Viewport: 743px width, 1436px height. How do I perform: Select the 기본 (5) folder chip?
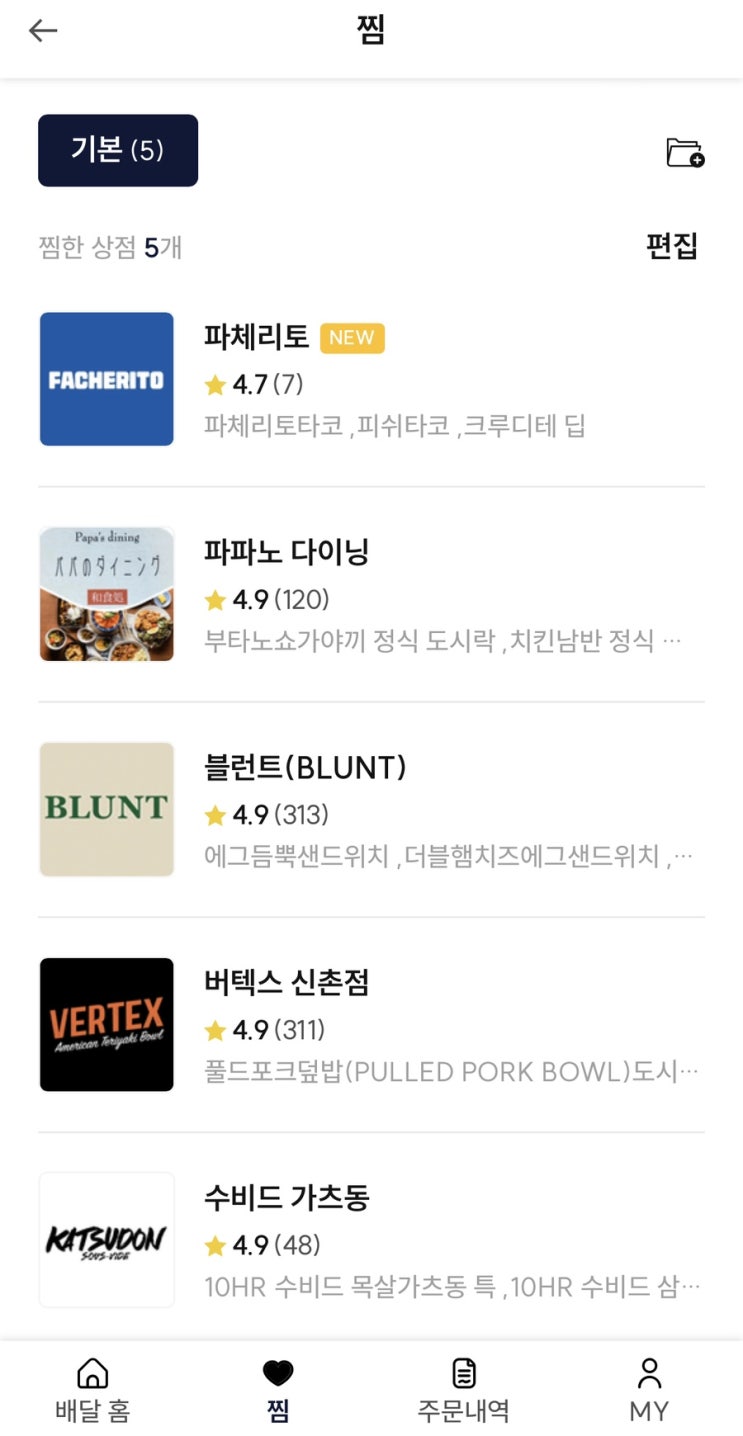[x=118, y=151]
